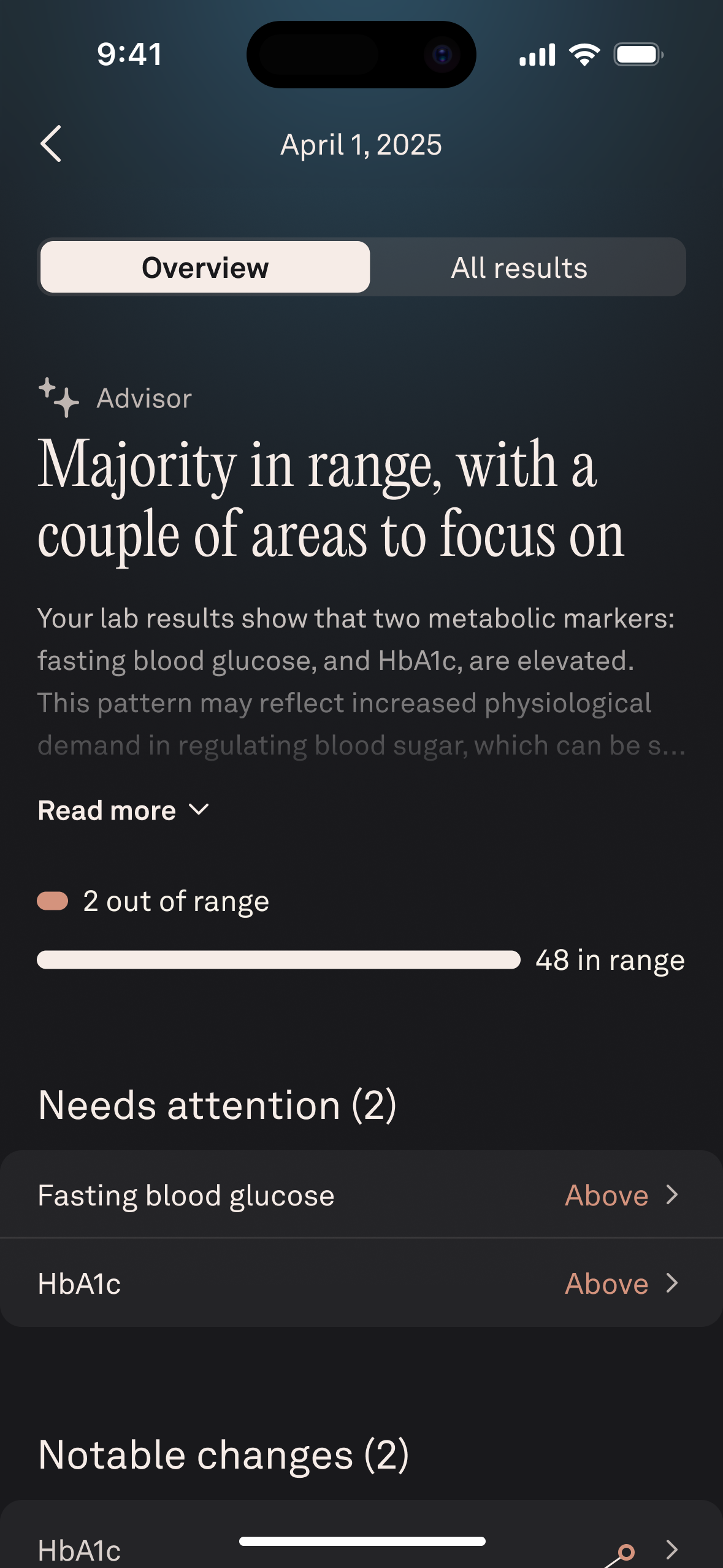This screenshot has height=1568, width=723.
Task: Collapse the advisor summary via the chevron
Action: tap(199, 809)
